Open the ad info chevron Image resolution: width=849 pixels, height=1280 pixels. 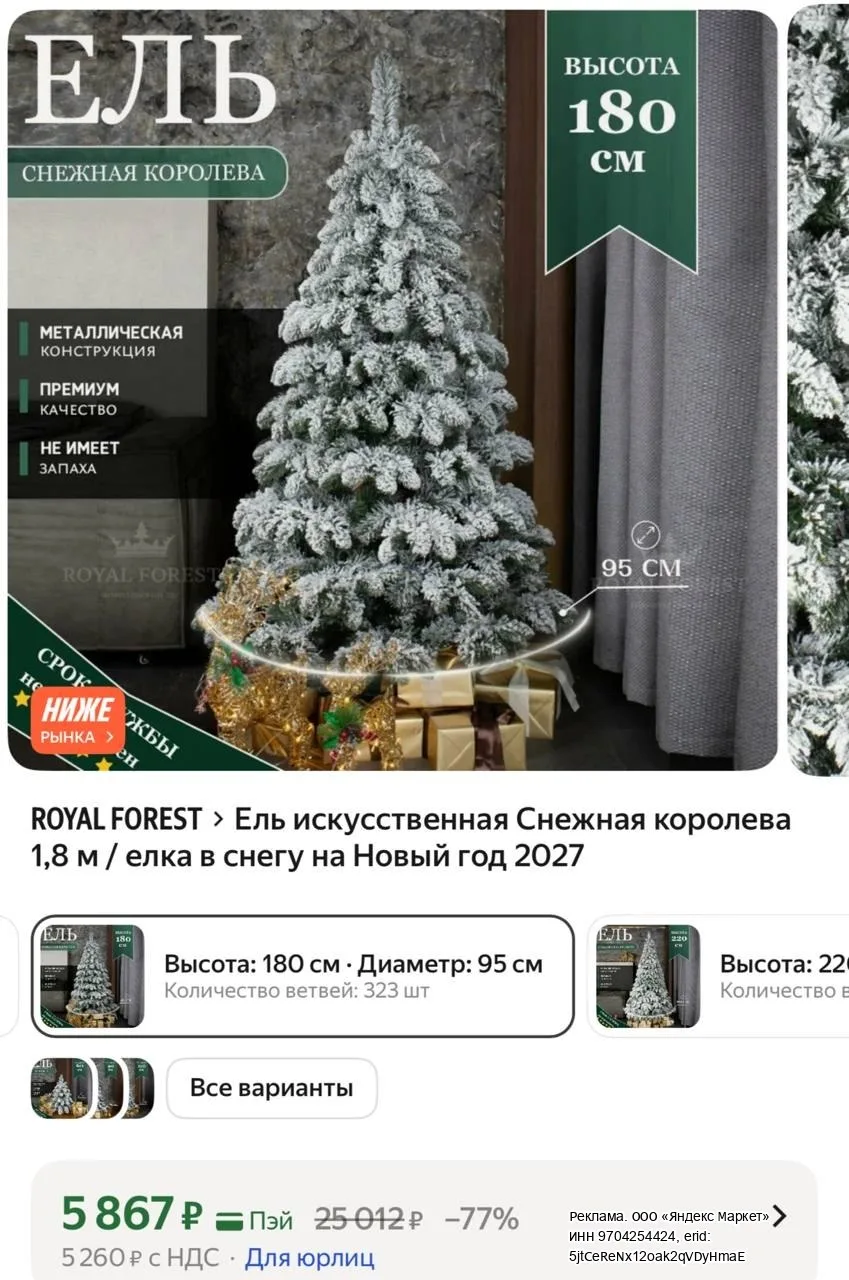pyautogui.click(x=780, y=1216)
